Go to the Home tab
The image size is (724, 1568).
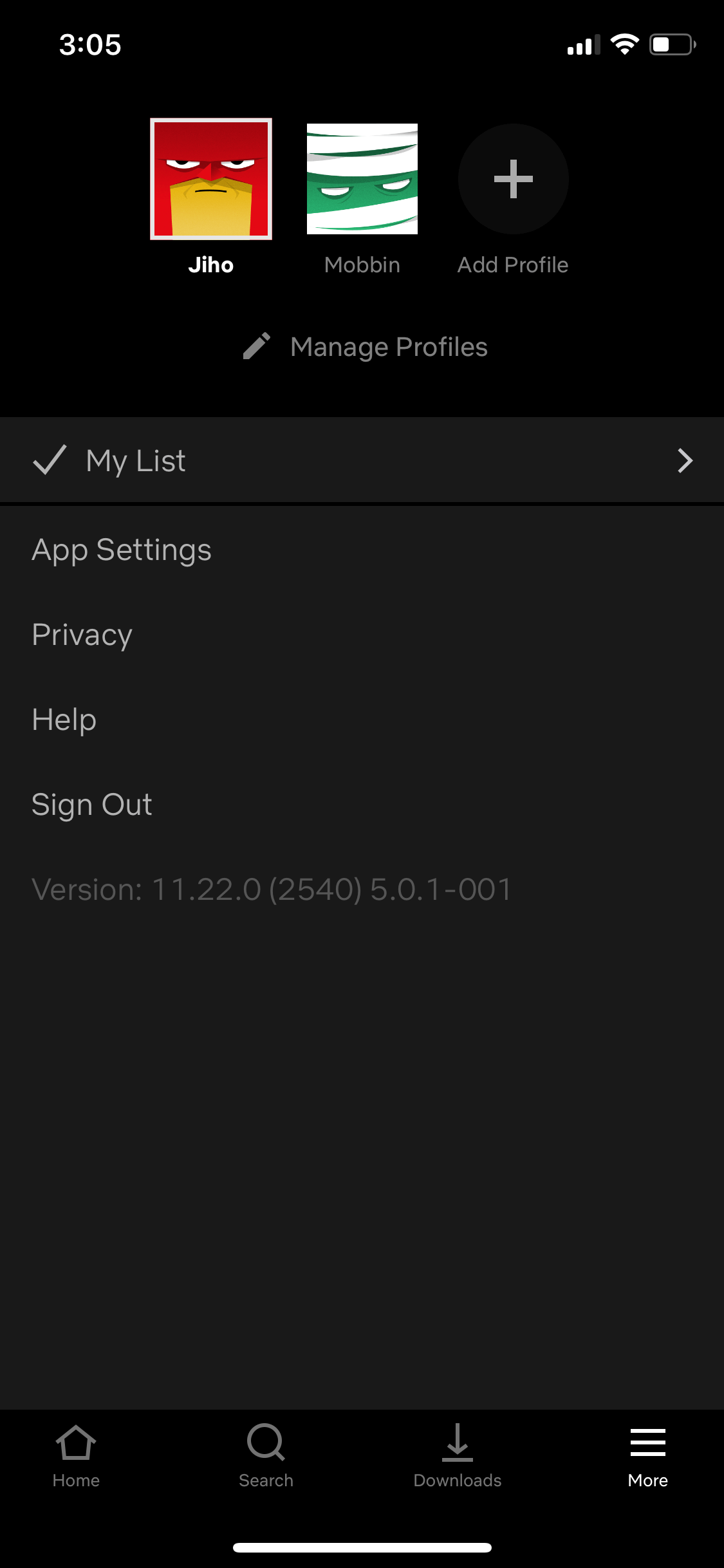click(x=76, y=1456)
